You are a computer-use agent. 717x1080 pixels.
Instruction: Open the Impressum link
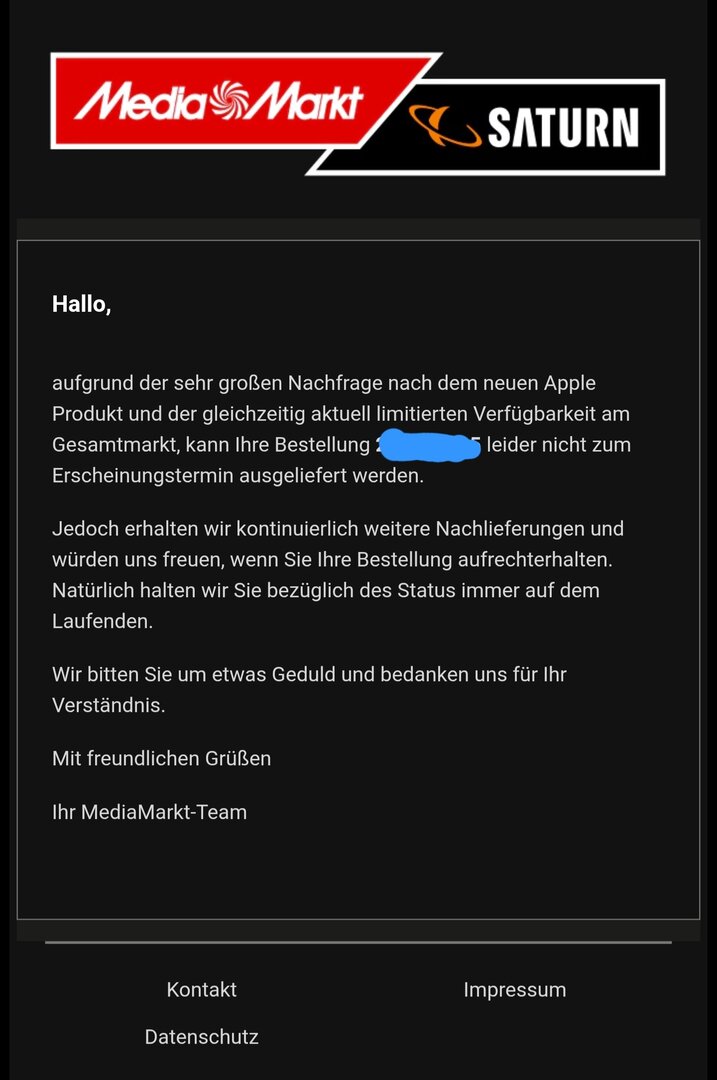[x=514, y=990]
